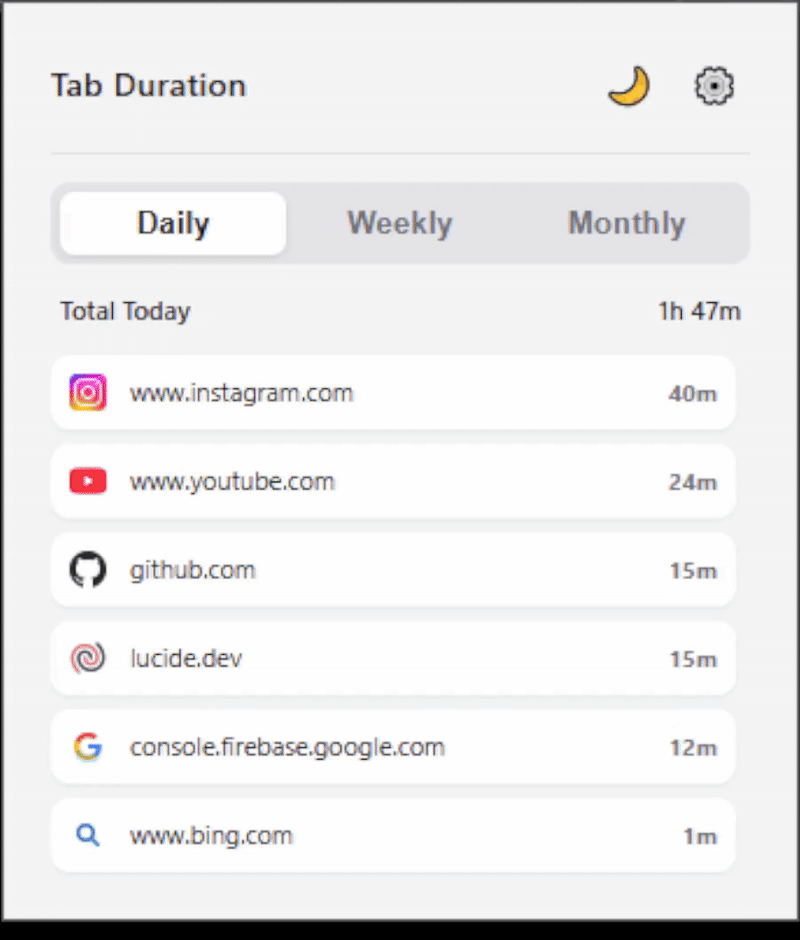Viewport: 800px width, 940px height.
Task: Open settings via the gear icon
Action: (714, 87)
